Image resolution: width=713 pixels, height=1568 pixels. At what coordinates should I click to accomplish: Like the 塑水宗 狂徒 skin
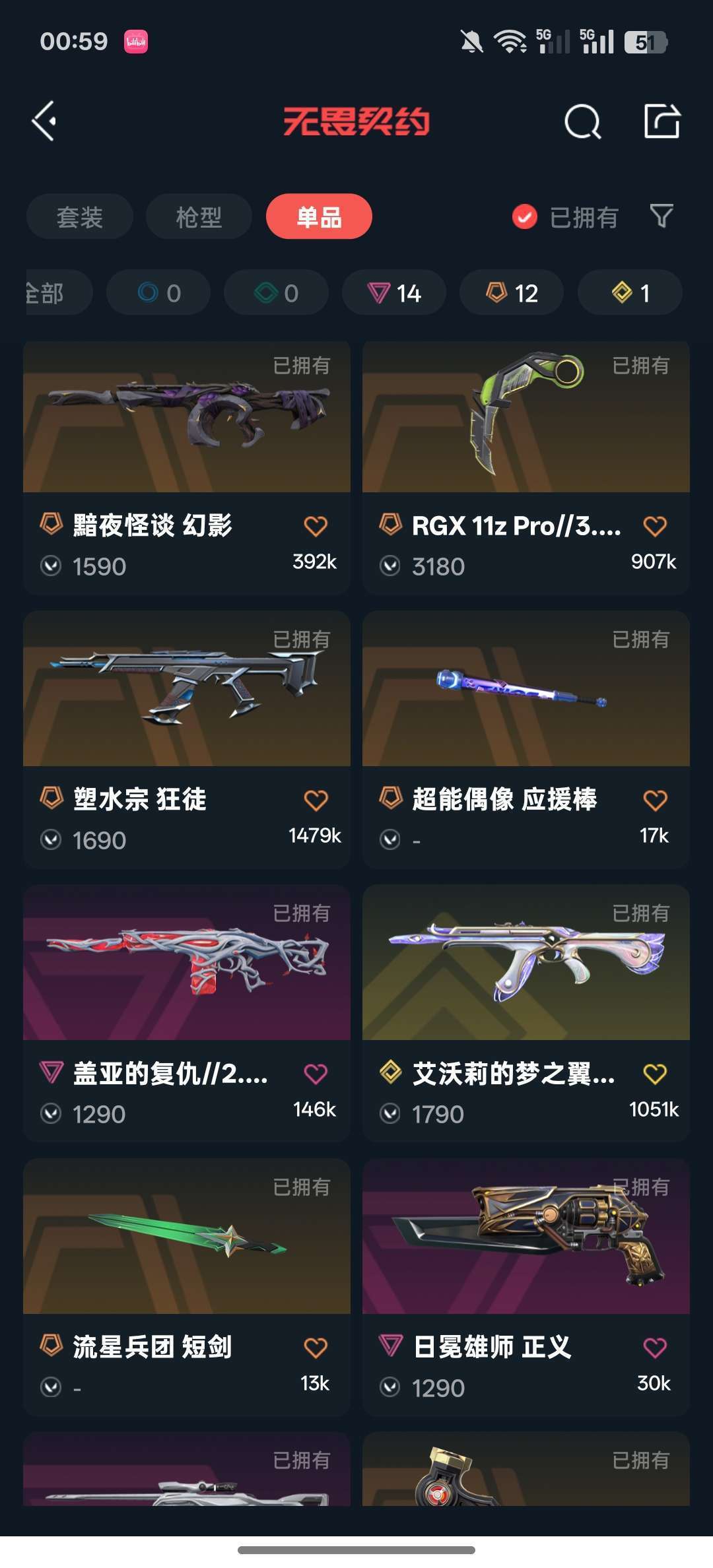pos(316,800)
